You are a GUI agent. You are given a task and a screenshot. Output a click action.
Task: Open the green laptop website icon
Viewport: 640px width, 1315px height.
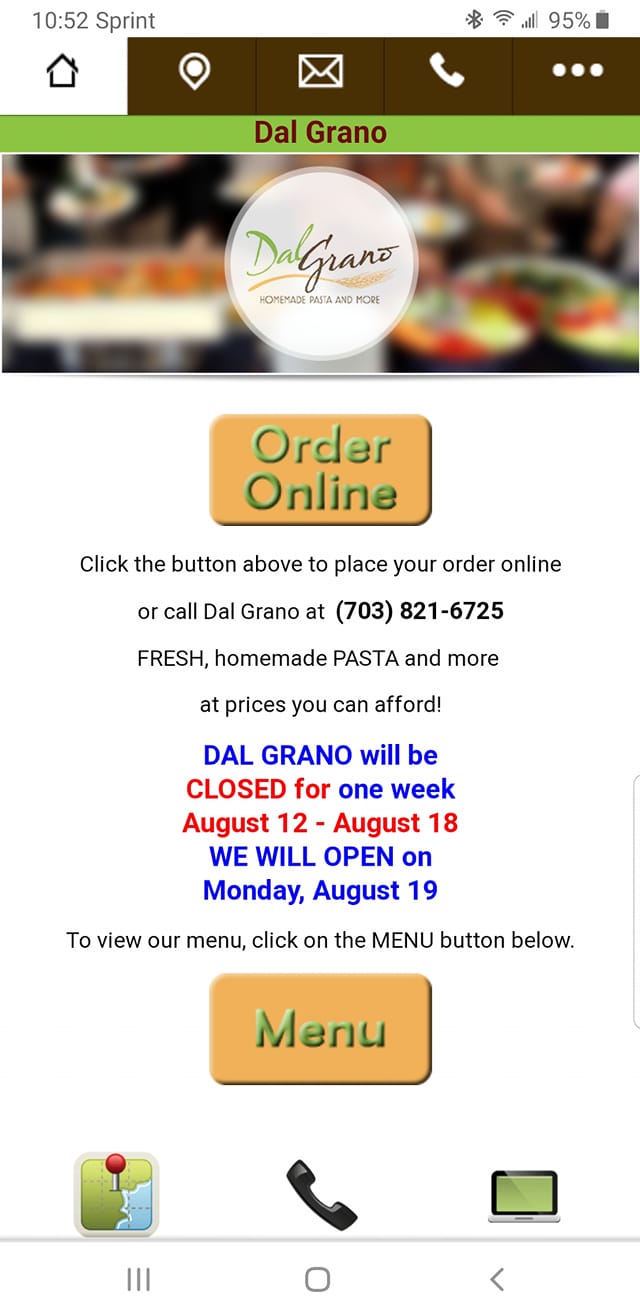point(524,1196)
